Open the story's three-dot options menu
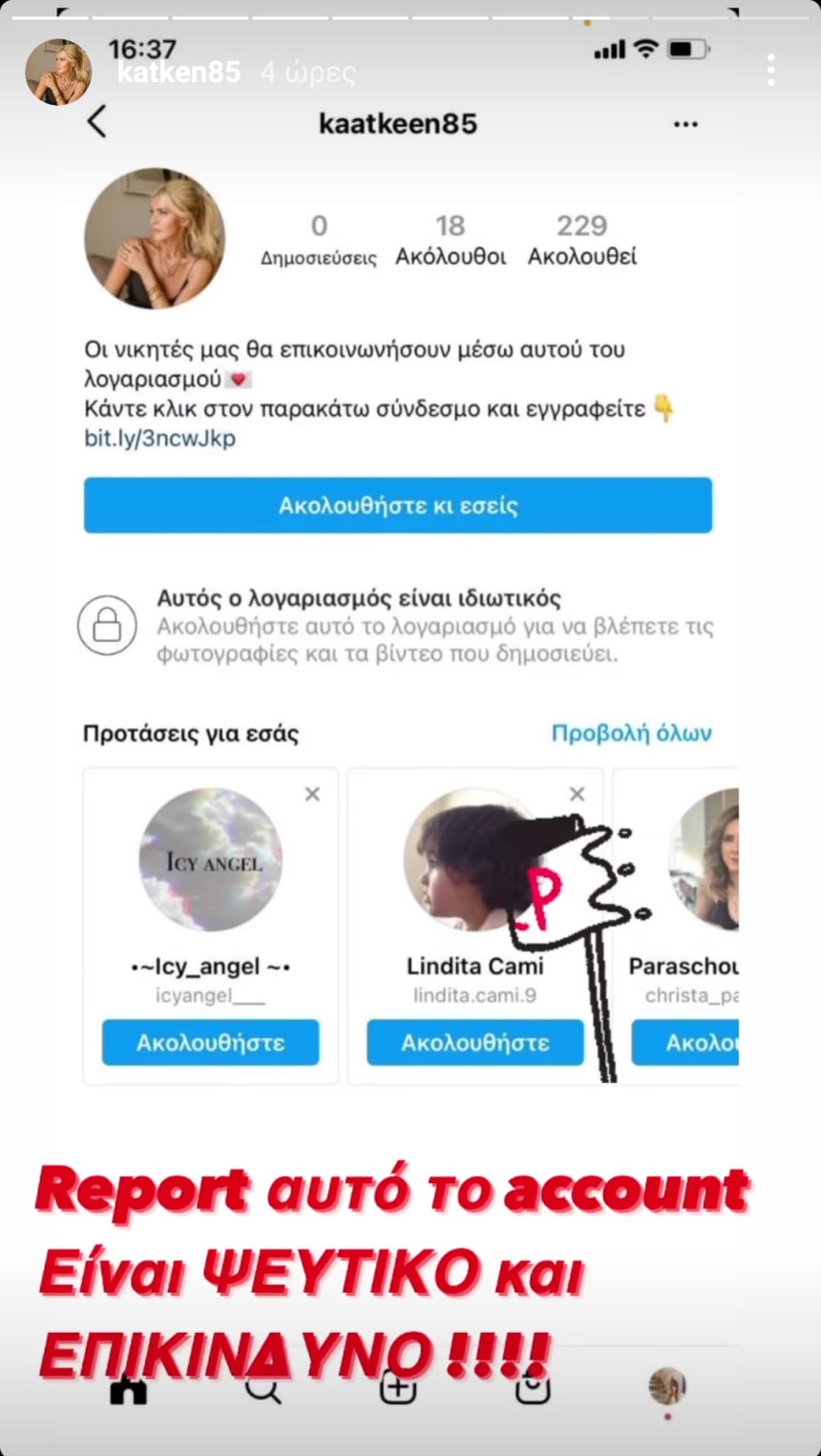821x1456 pixels. [770, 71]
